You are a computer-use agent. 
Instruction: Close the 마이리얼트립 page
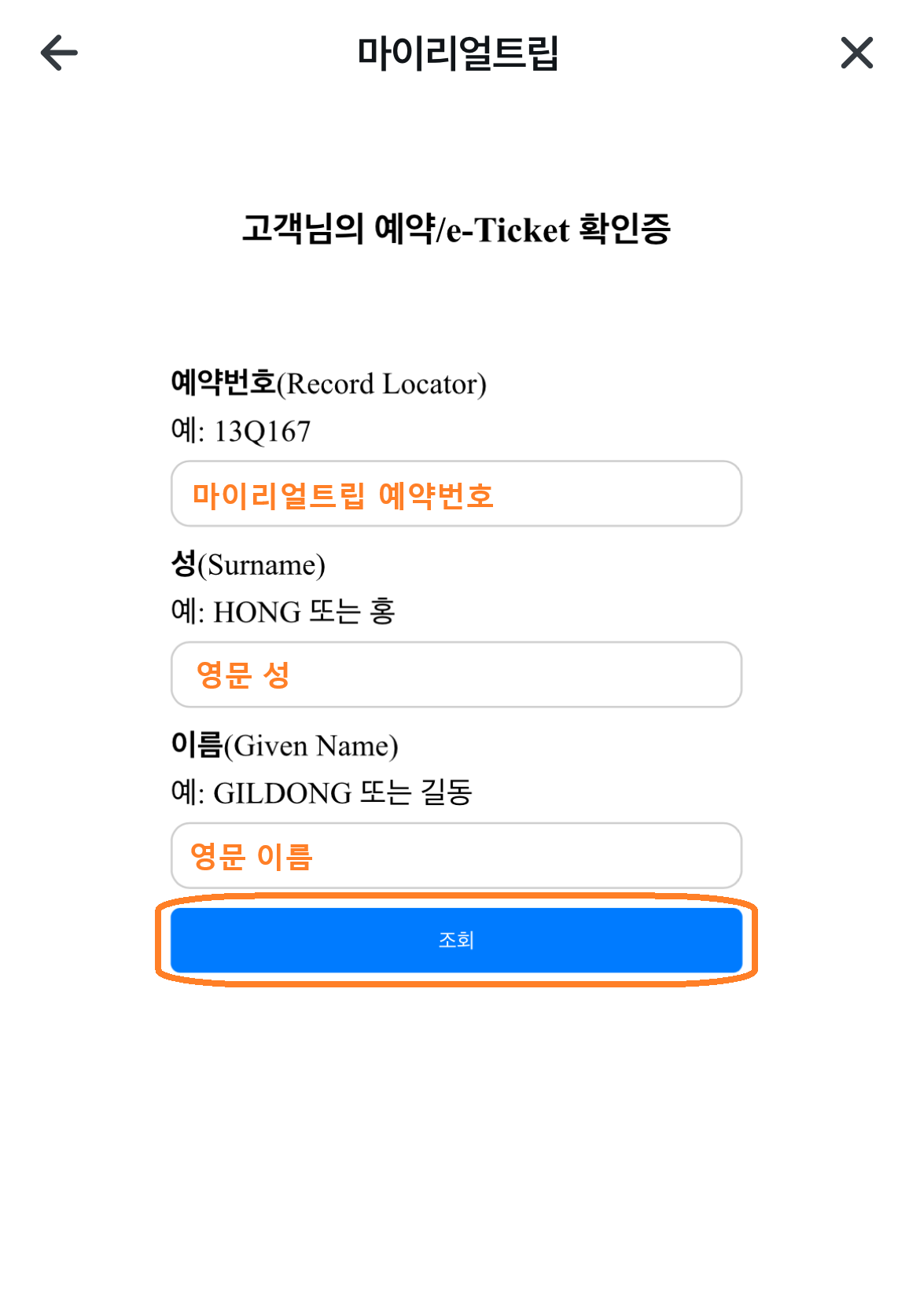click(856, 53)
